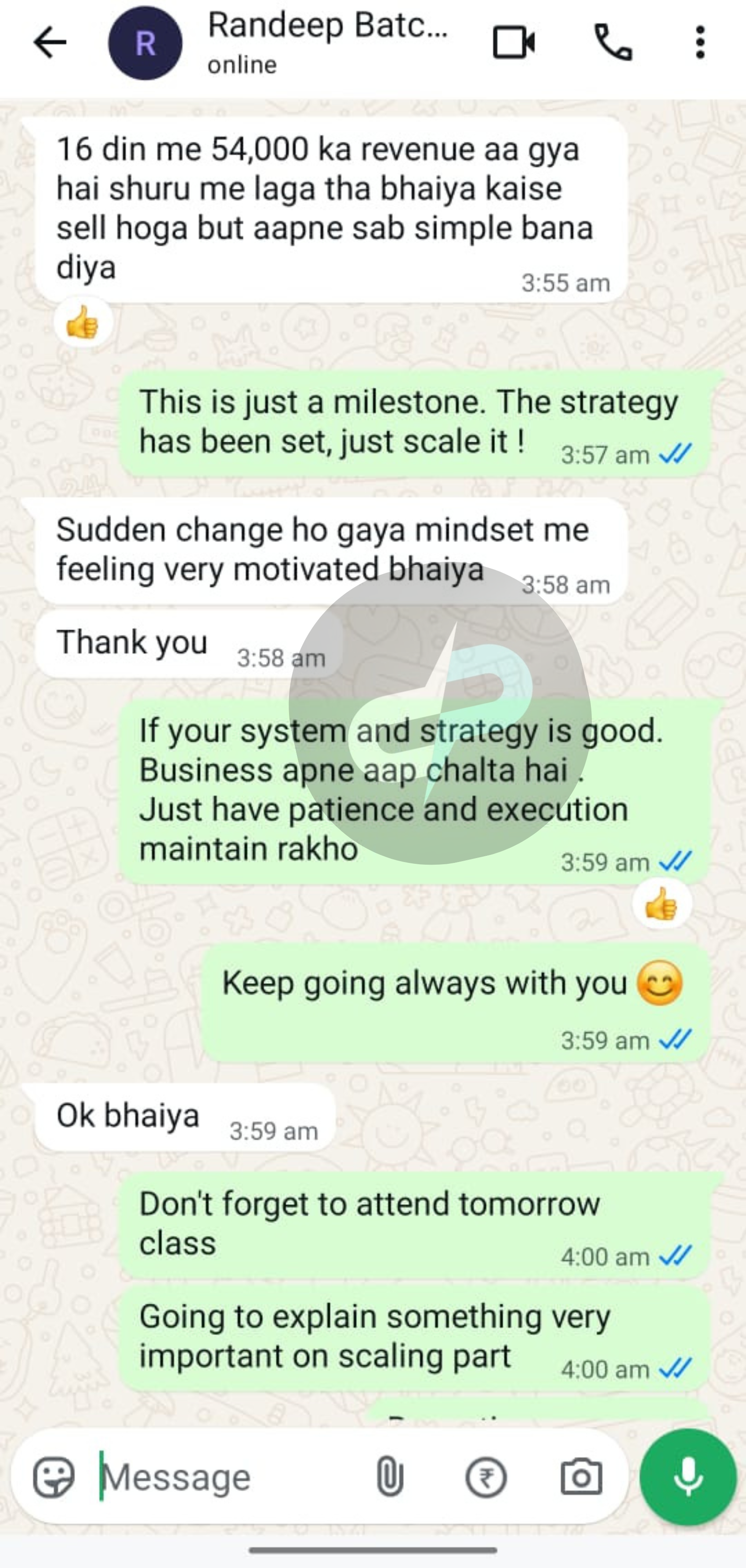
Task: Open Randeep's profile picture
Action: pyautogui.click(x=145, y=43)
